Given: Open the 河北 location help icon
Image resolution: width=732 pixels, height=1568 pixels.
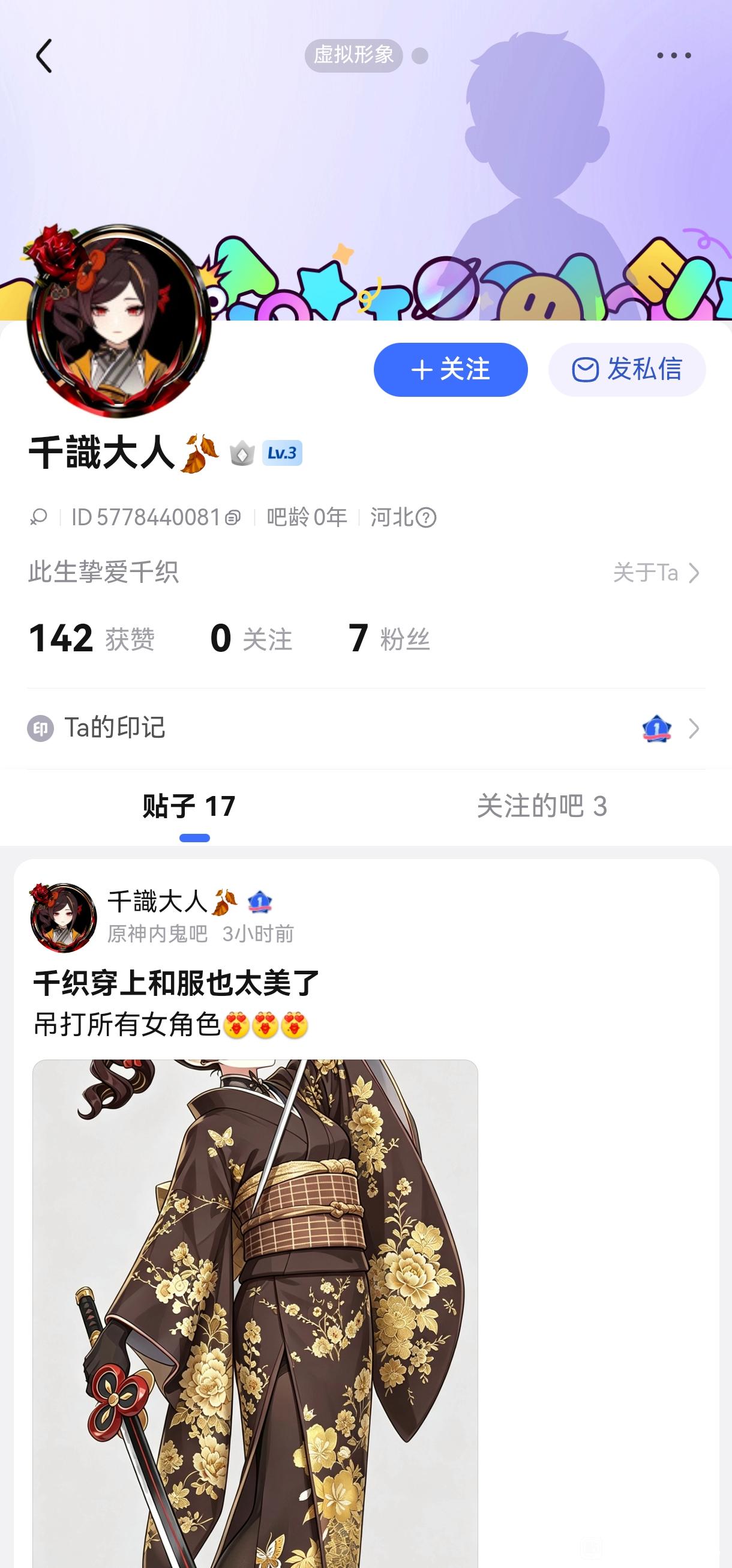Looking at the screenshot, I should [x=426, y=518].
